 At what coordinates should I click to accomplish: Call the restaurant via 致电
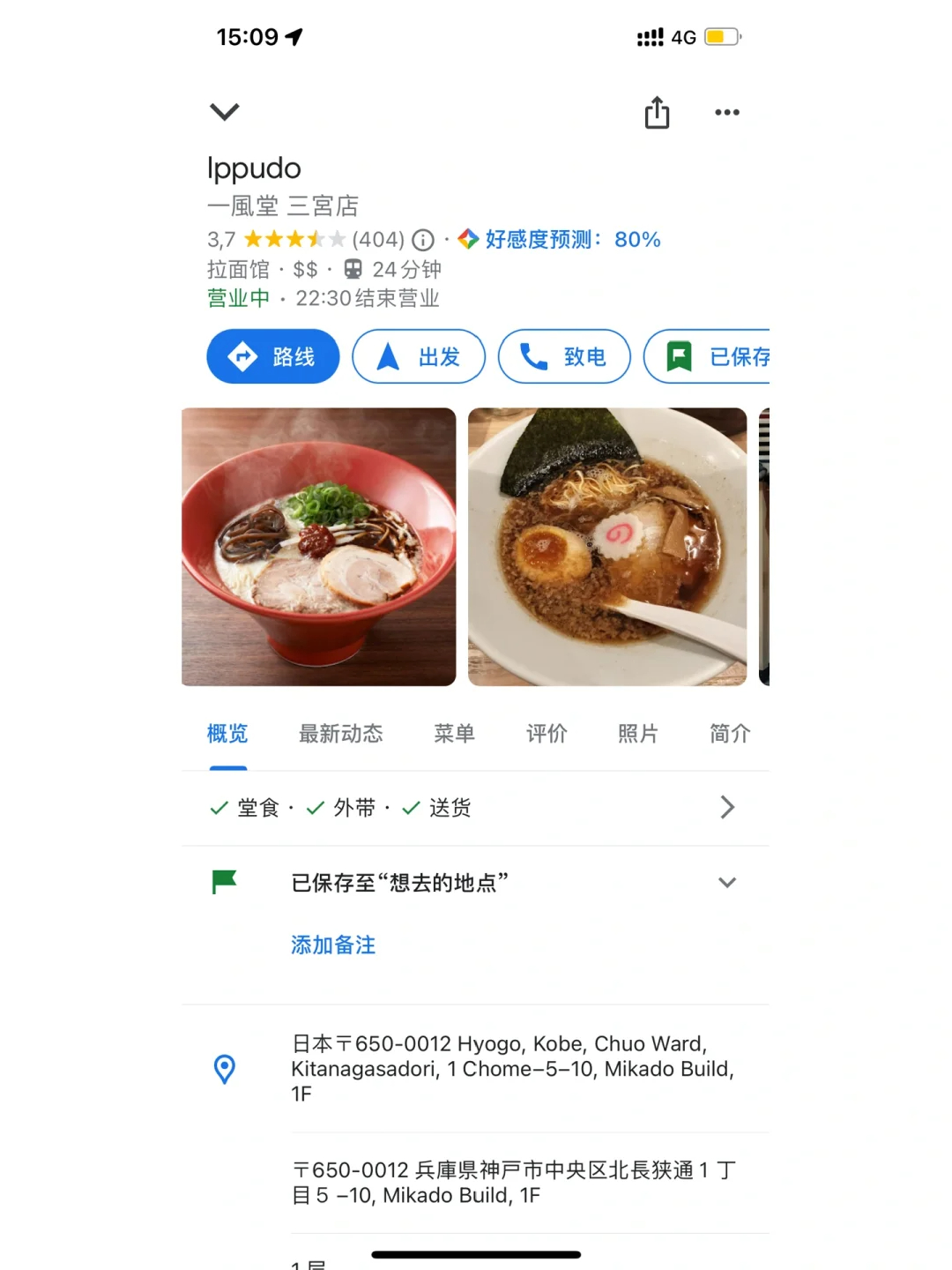[564, 356]
